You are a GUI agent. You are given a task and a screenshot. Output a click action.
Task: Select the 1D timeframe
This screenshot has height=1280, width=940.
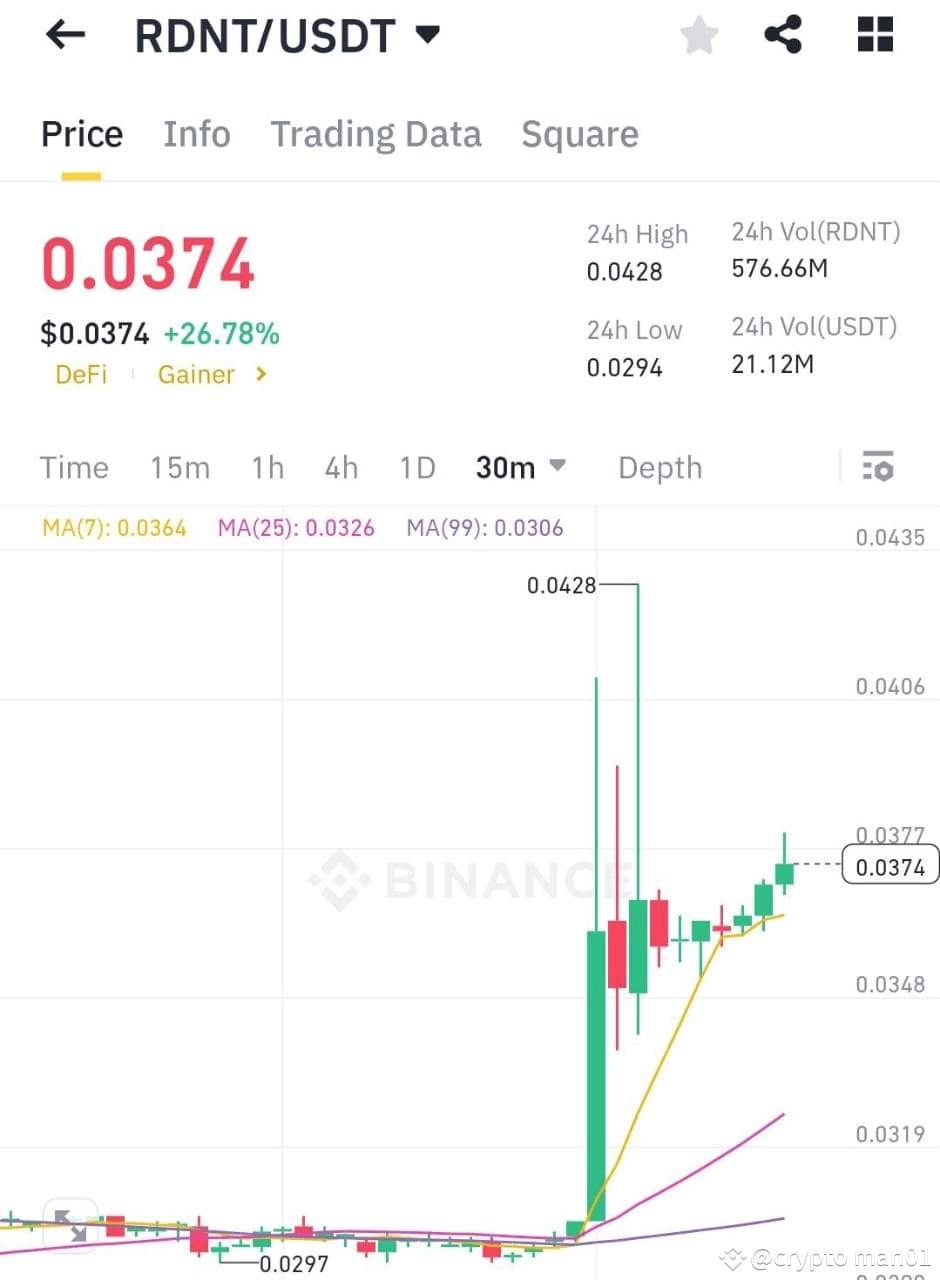[x=417, y=466]
